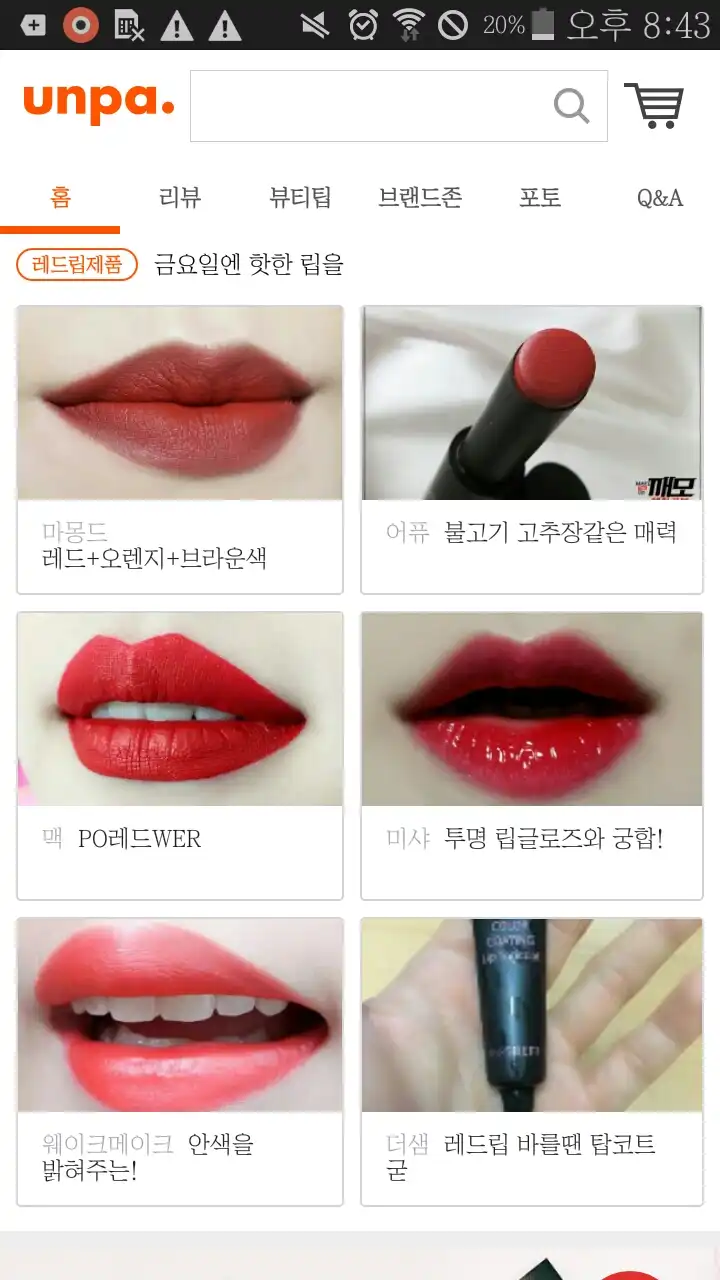
Task: Open the 금요일엔 핫한 립을 article link
Action: click(x=248, y=265)
